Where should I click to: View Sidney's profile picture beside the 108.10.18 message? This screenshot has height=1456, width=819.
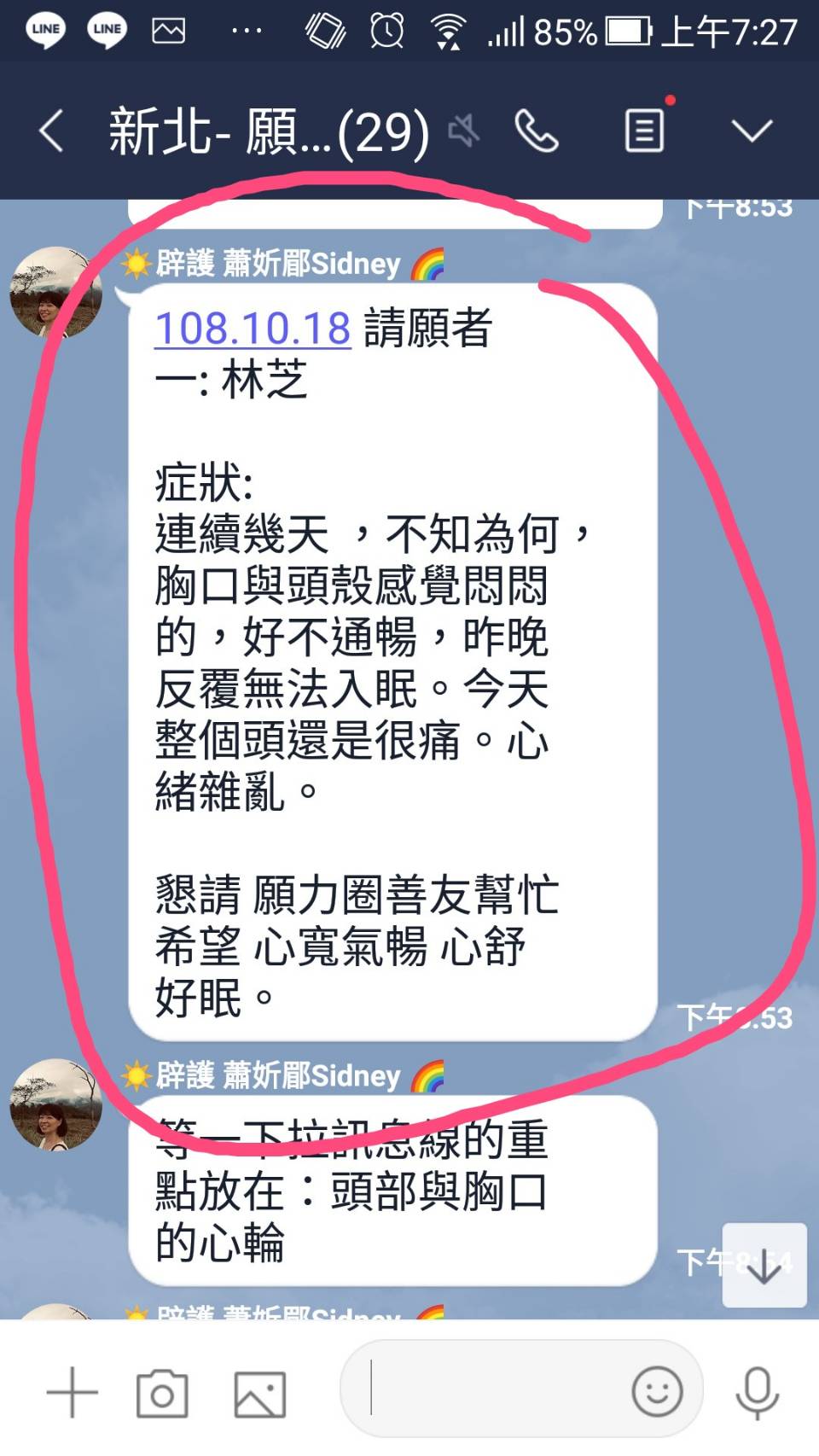point(55,293)
